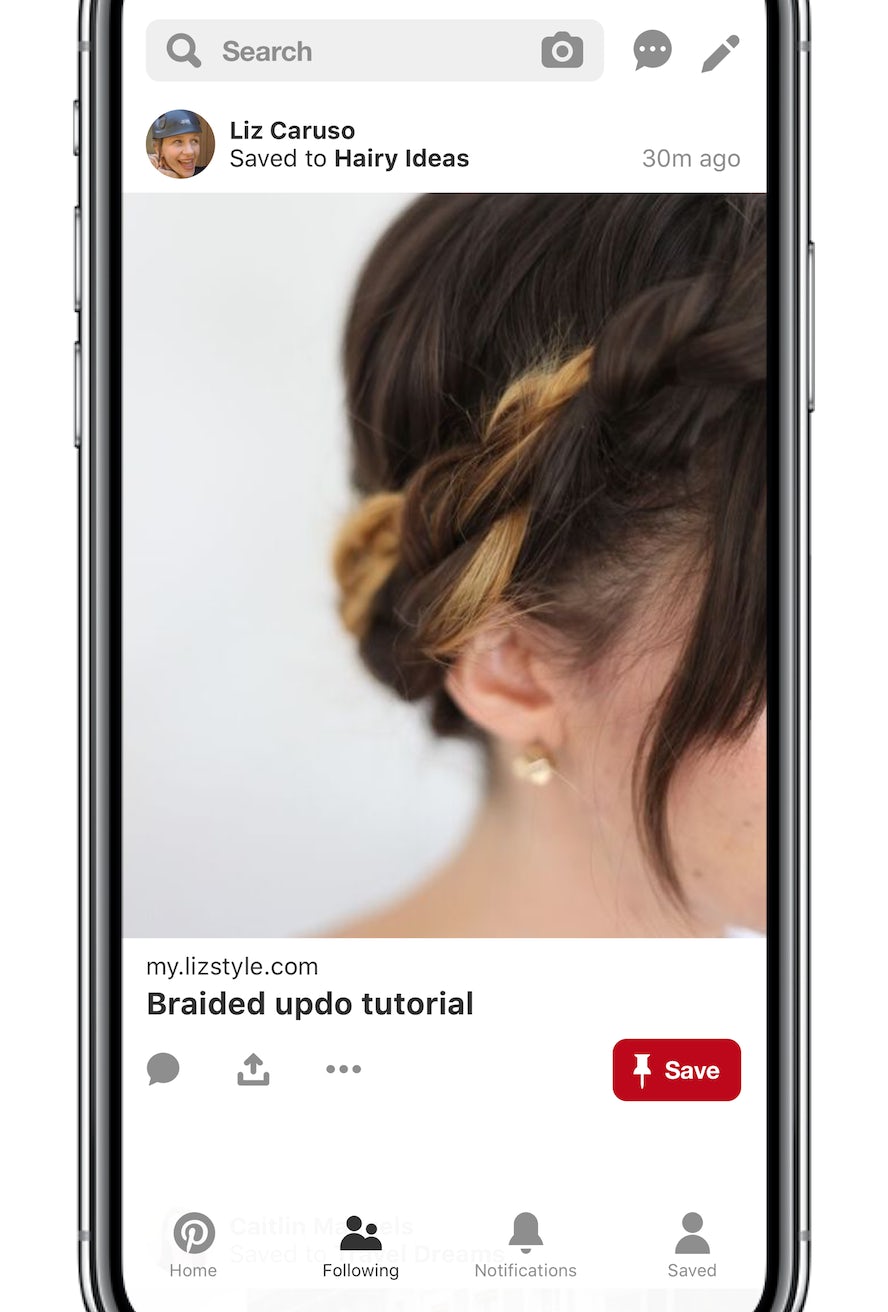Visit my.lizstyle.com source link
The height and width of the screenshot is (1312, 888).
click(232, 967)
